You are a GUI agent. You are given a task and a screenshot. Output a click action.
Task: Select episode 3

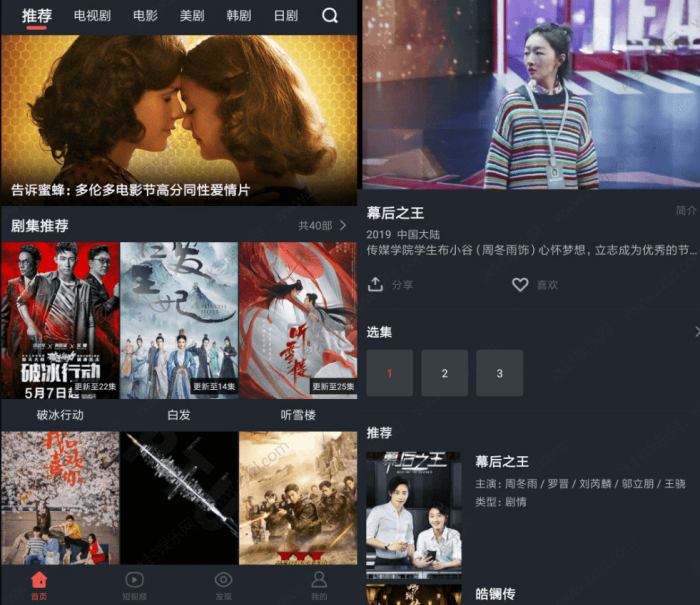[499, 373]
